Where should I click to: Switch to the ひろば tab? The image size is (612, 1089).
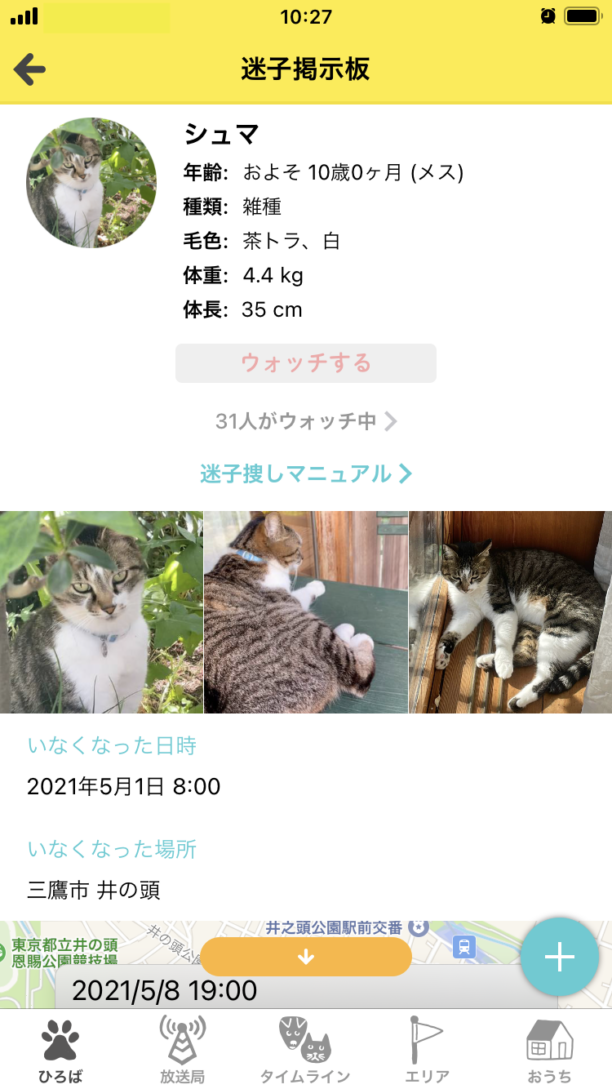[60, 1050]
